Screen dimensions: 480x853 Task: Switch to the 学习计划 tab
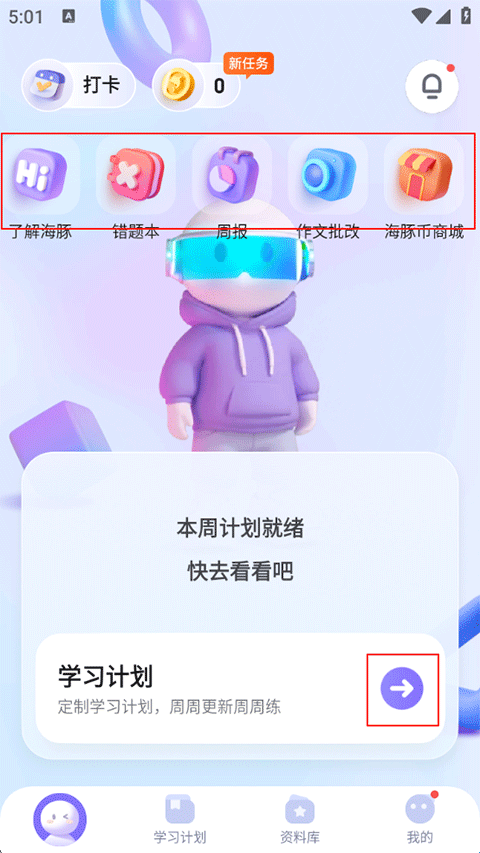pyautogui.click(x=180, y=820)
